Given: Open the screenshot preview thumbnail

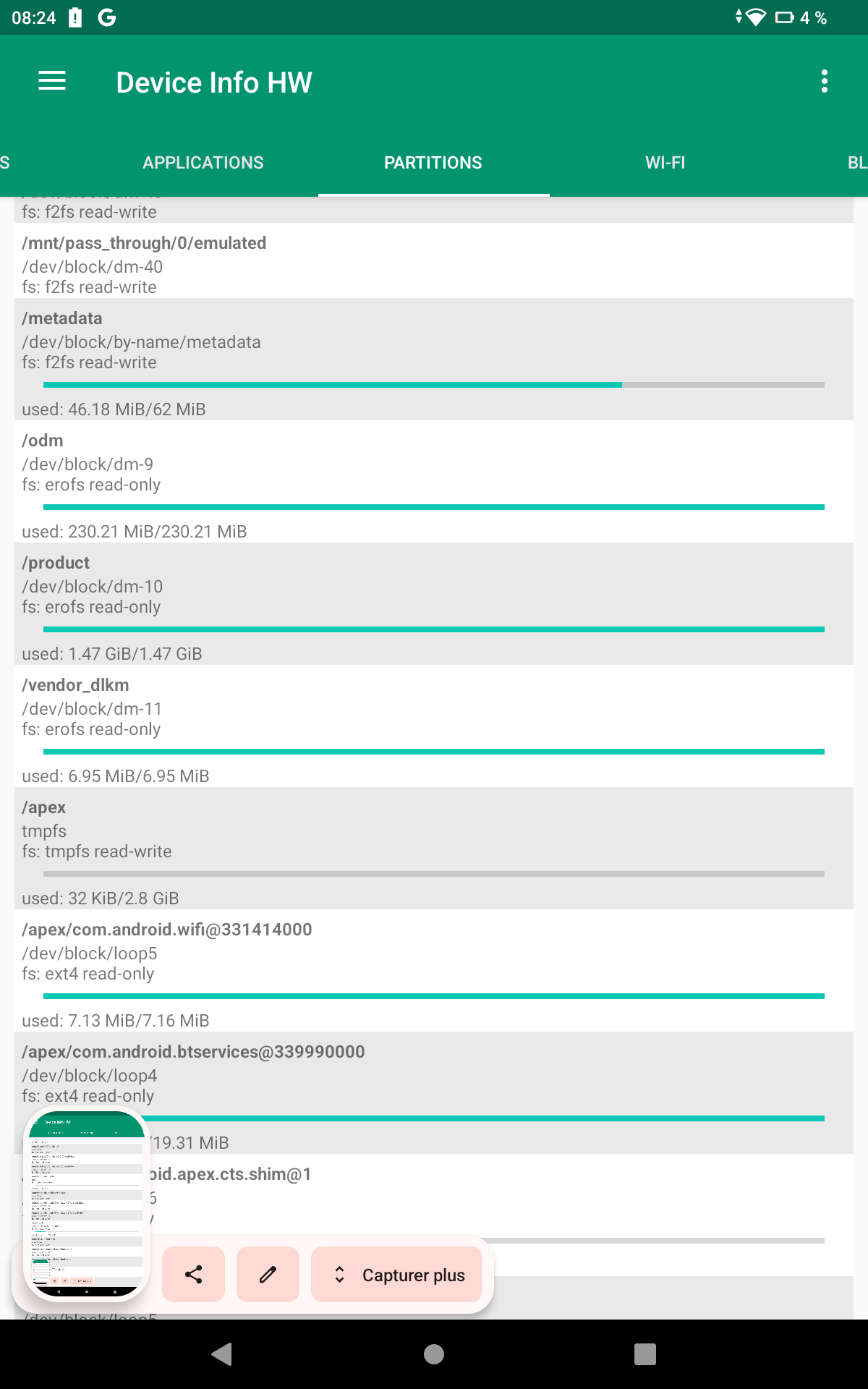Looking at the screenshot, I should click(87, 1204).
